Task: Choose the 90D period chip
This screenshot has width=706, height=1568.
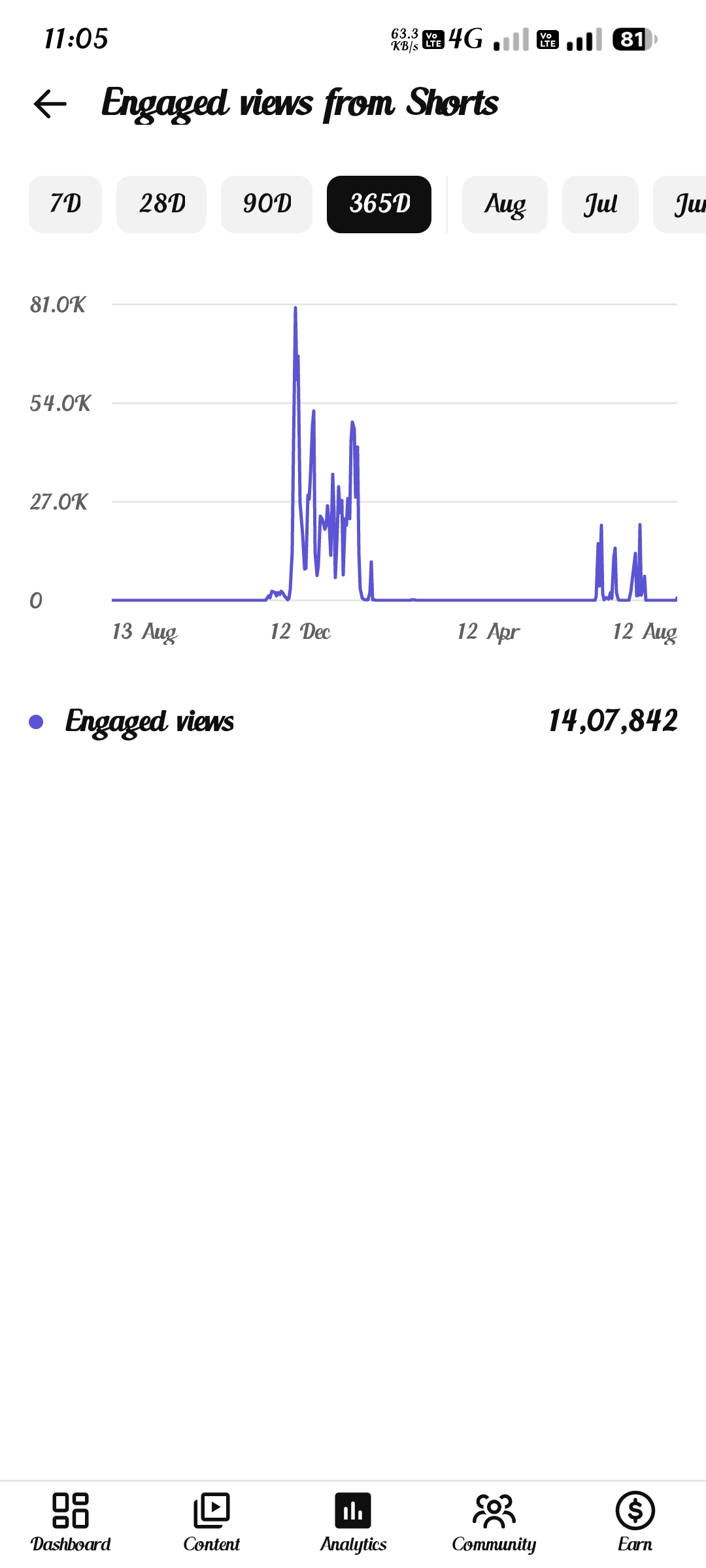Action: click(x=267, y=204)
